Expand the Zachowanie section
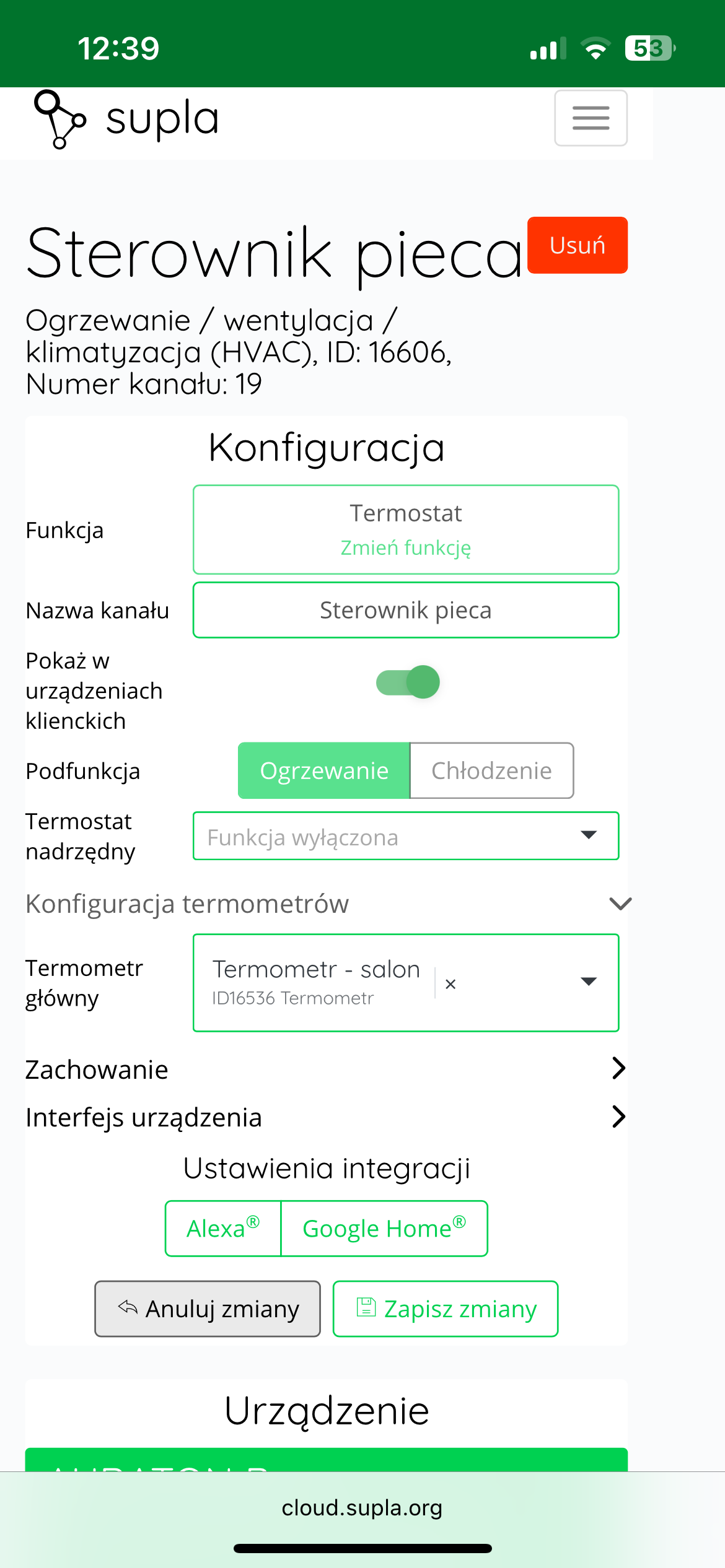The height and width of the screenshot is (1568, 725). [327, 1069]
